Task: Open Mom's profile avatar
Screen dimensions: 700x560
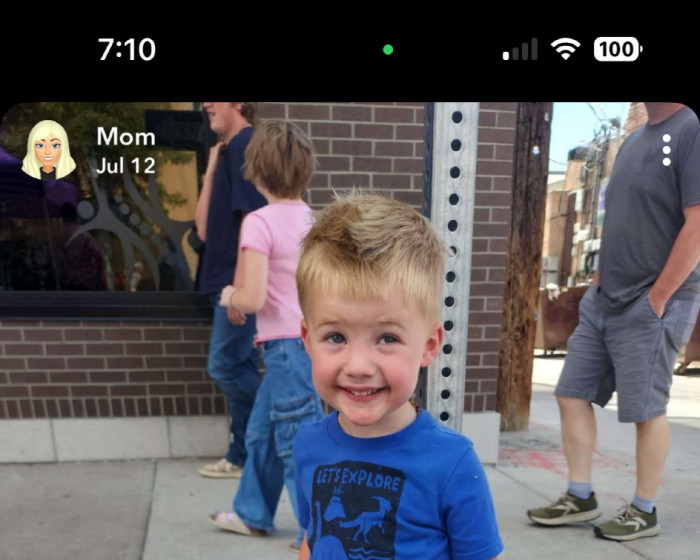Action: (48, 150)
